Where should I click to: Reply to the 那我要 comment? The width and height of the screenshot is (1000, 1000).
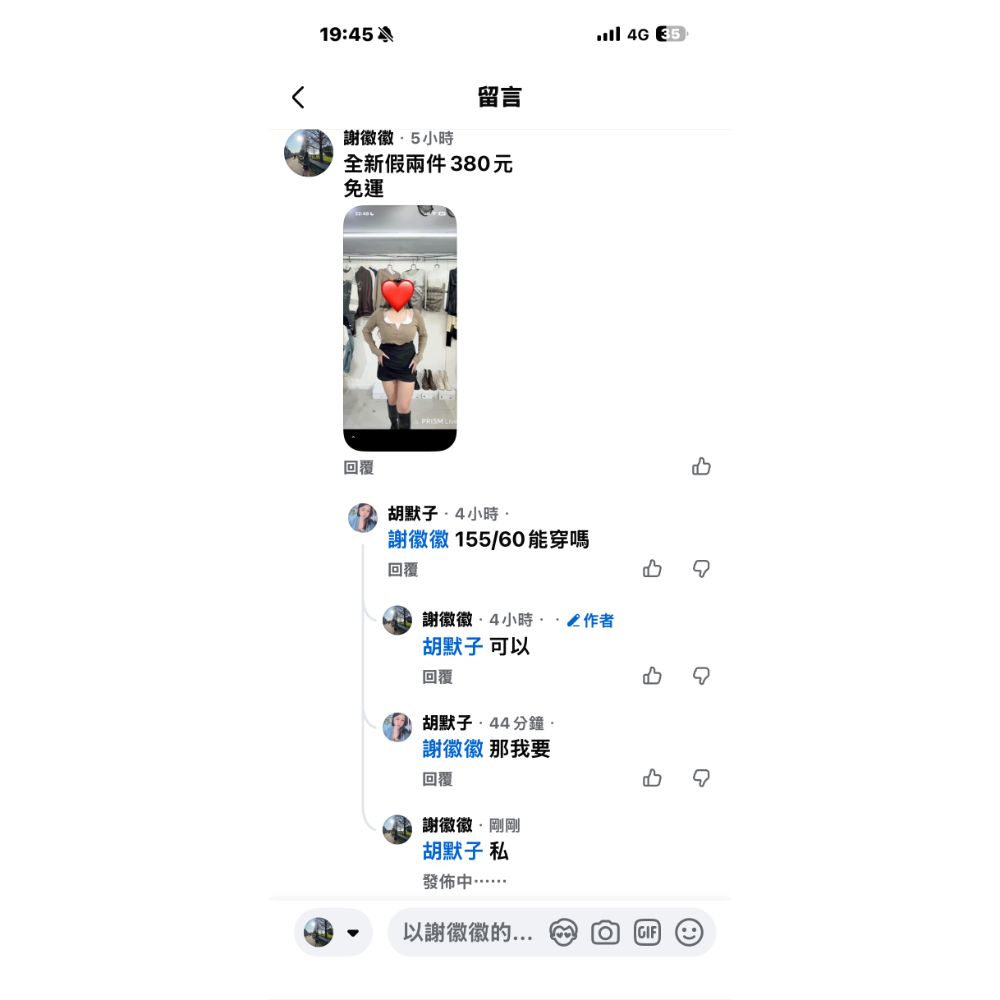pos(437,779)
